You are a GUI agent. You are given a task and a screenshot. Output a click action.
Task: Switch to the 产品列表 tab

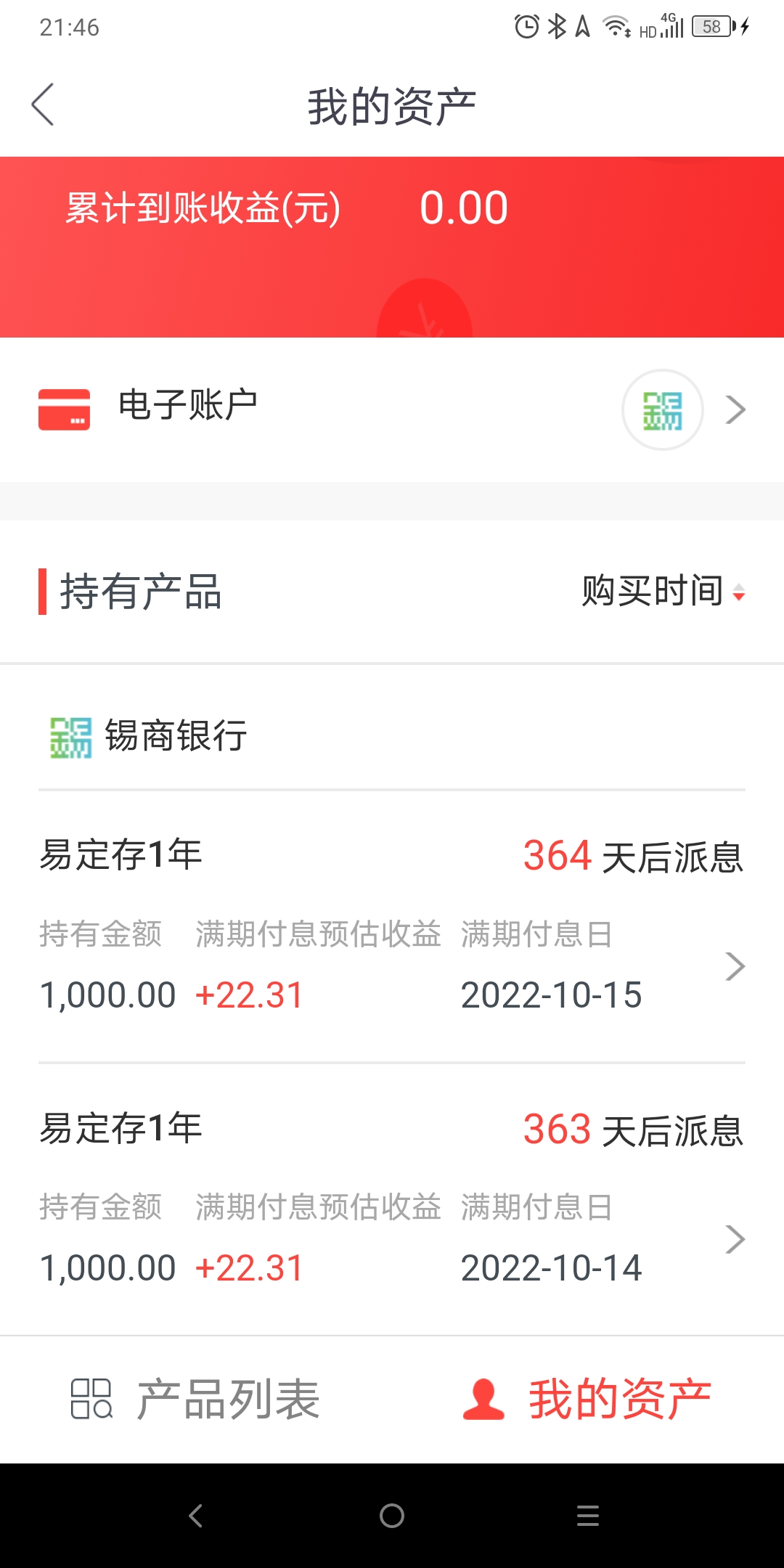[196, 1399]
